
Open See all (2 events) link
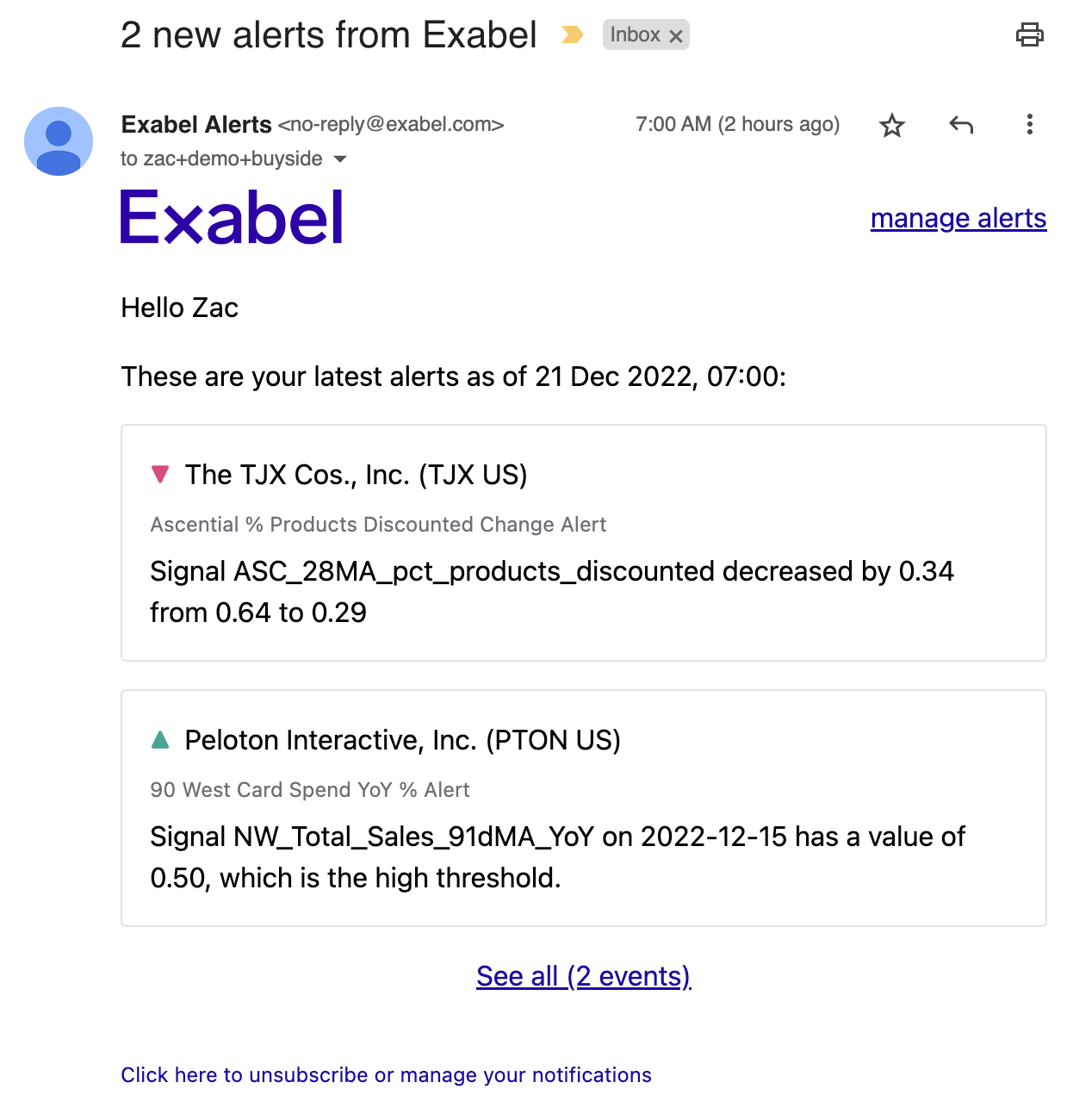pos(583,976)
